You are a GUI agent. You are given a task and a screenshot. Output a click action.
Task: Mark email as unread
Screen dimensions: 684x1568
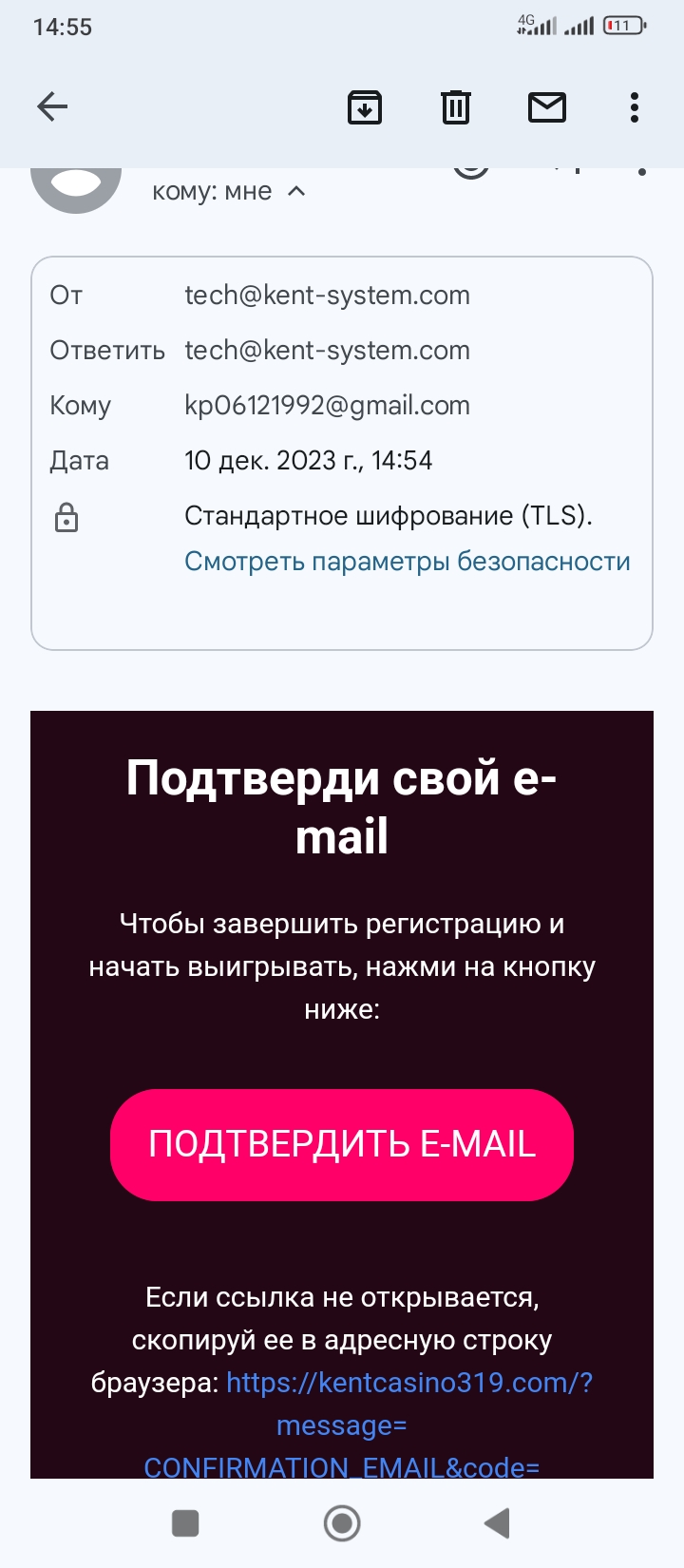click(546, 107)
